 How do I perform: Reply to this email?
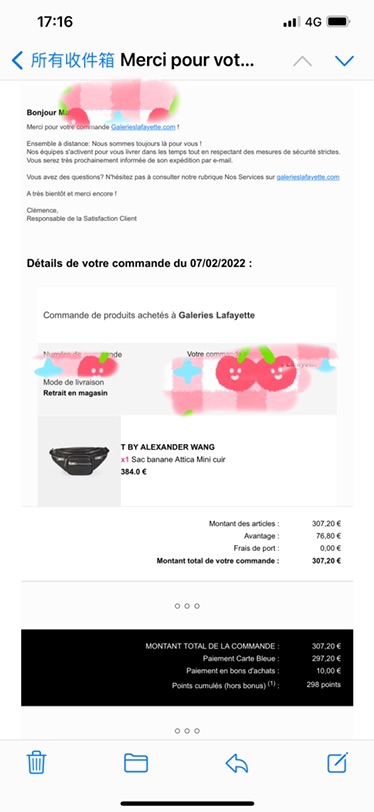(x=237, y=763)
